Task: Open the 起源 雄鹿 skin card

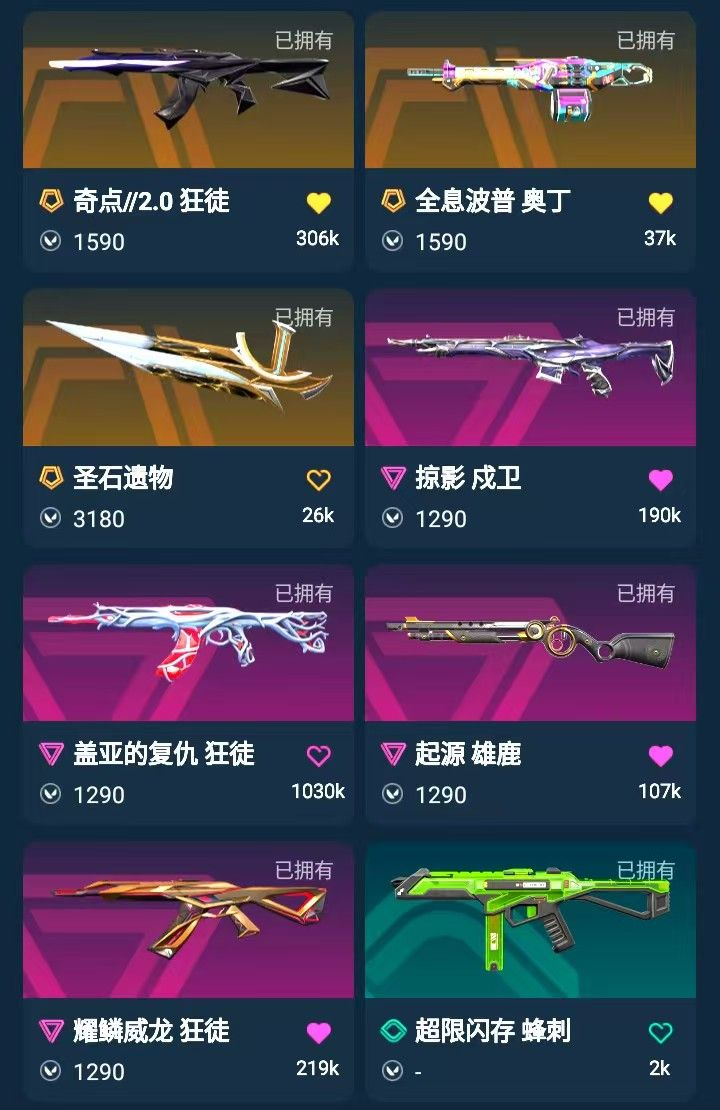Action: (x=530, y=694)
